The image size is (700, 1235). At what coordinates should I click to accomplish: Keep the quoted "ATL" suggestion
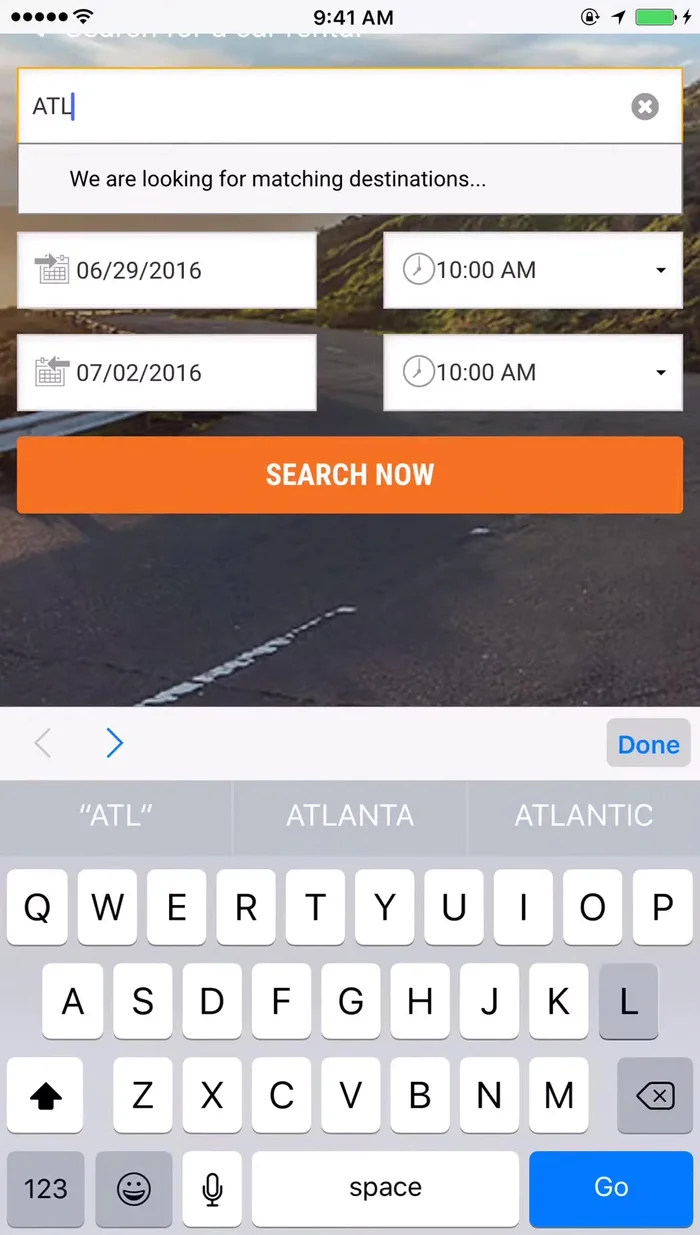click(x=116, y=816)
